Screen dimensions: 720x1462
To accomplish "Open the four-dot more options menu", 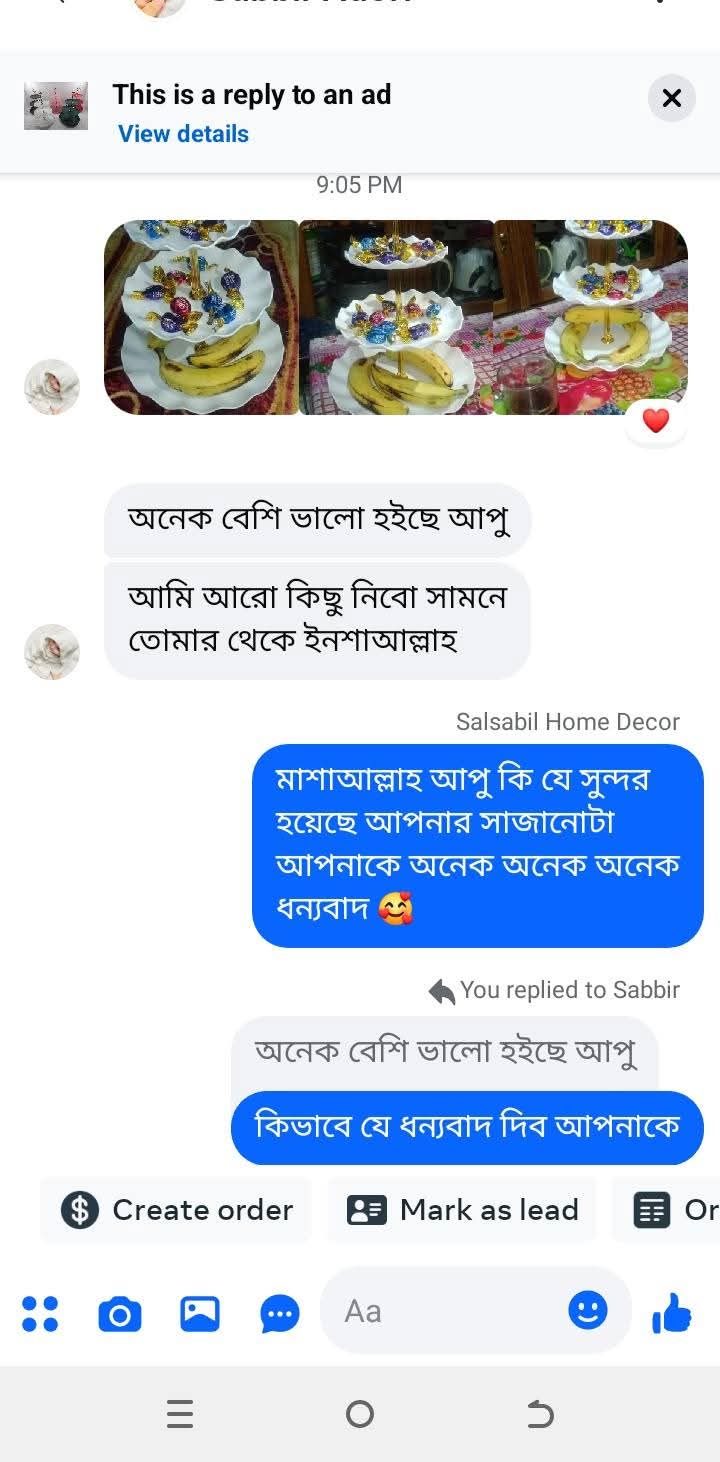I will 40,1313.
